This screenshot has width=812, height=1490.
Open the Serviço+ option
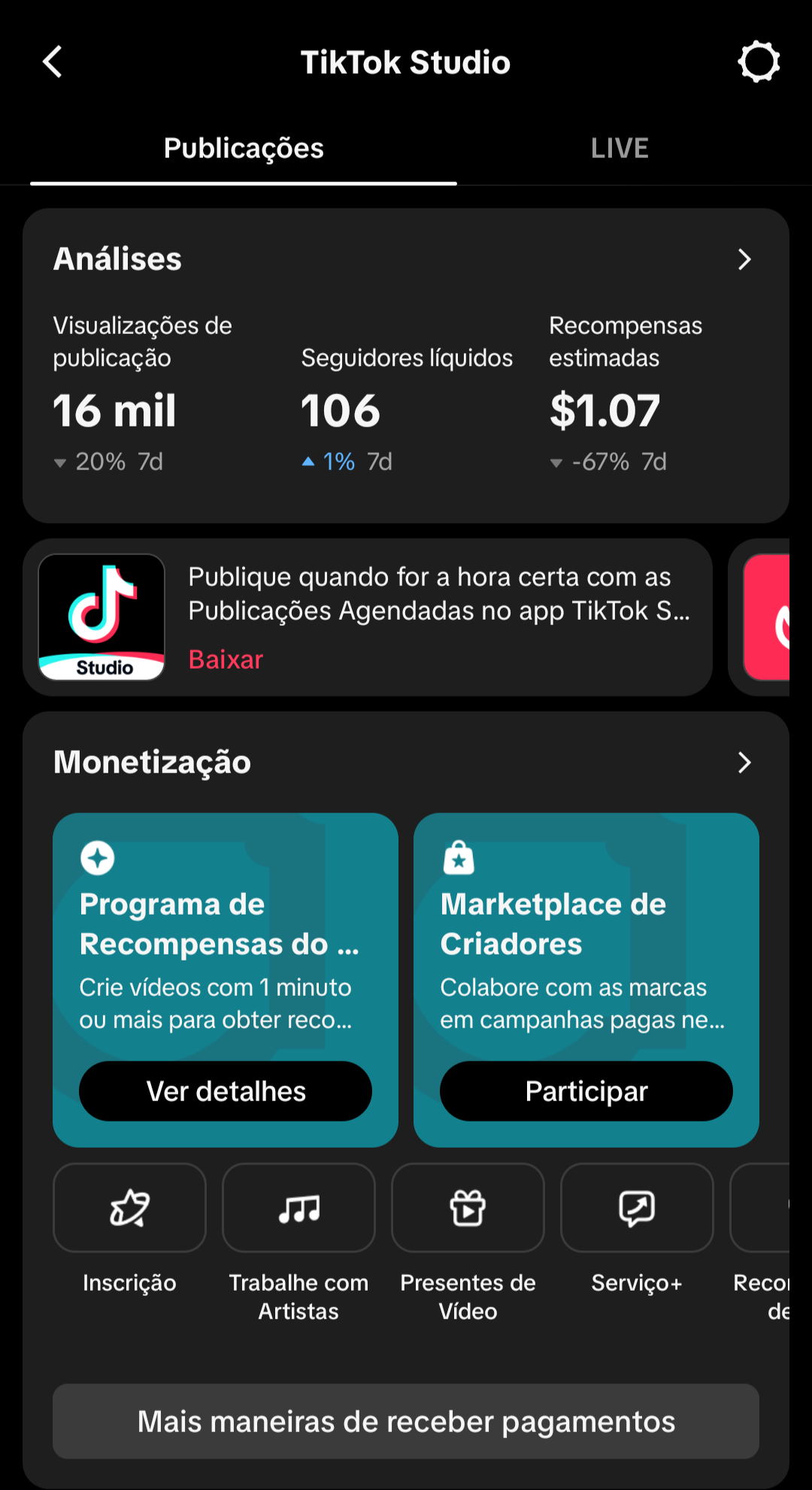(637, 1209)
